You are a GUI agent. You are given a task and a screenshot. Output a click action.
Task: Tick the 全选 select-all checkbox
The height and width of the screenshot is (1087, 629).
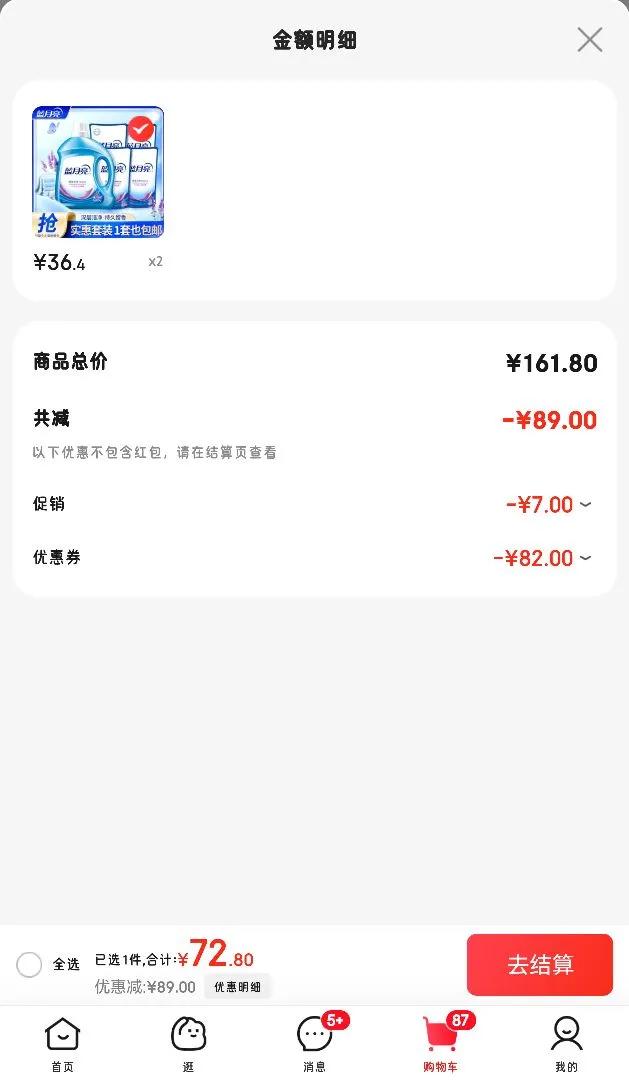[x=30, y=964]
